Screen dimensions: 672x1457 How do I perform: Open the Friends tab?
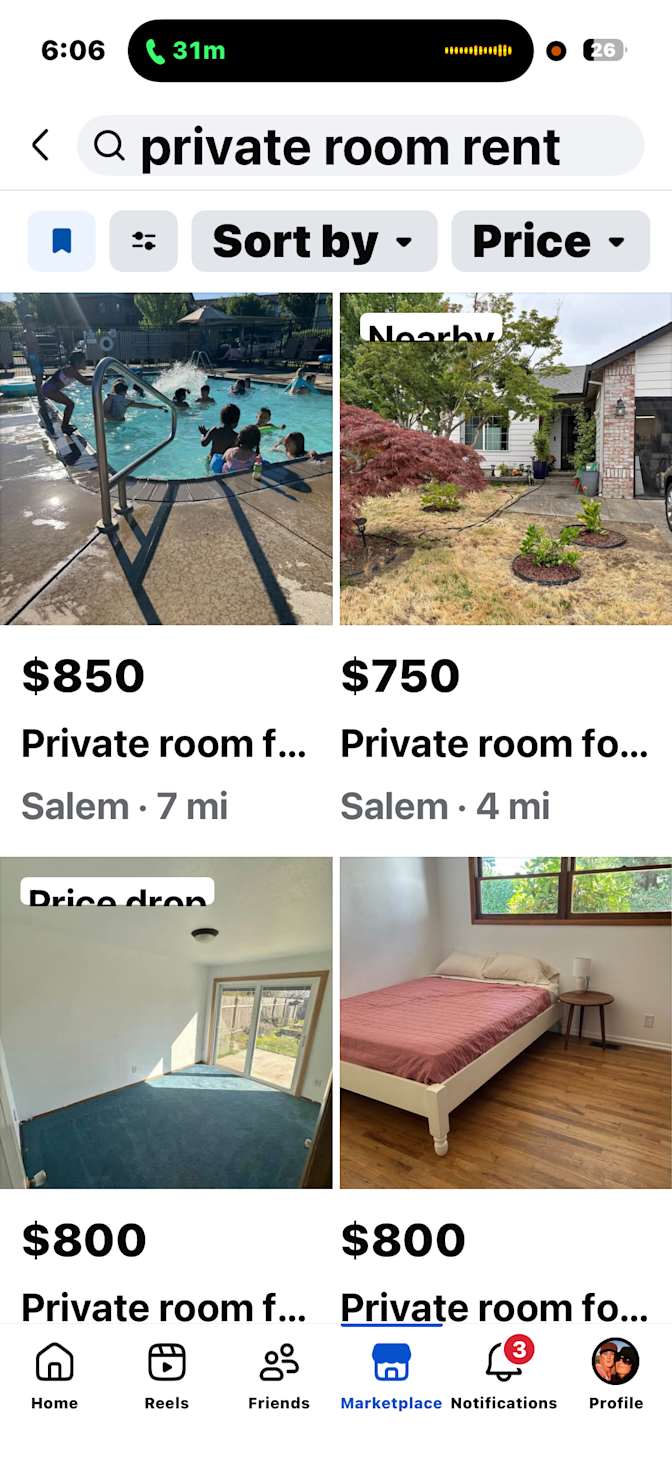[279, 1376]
